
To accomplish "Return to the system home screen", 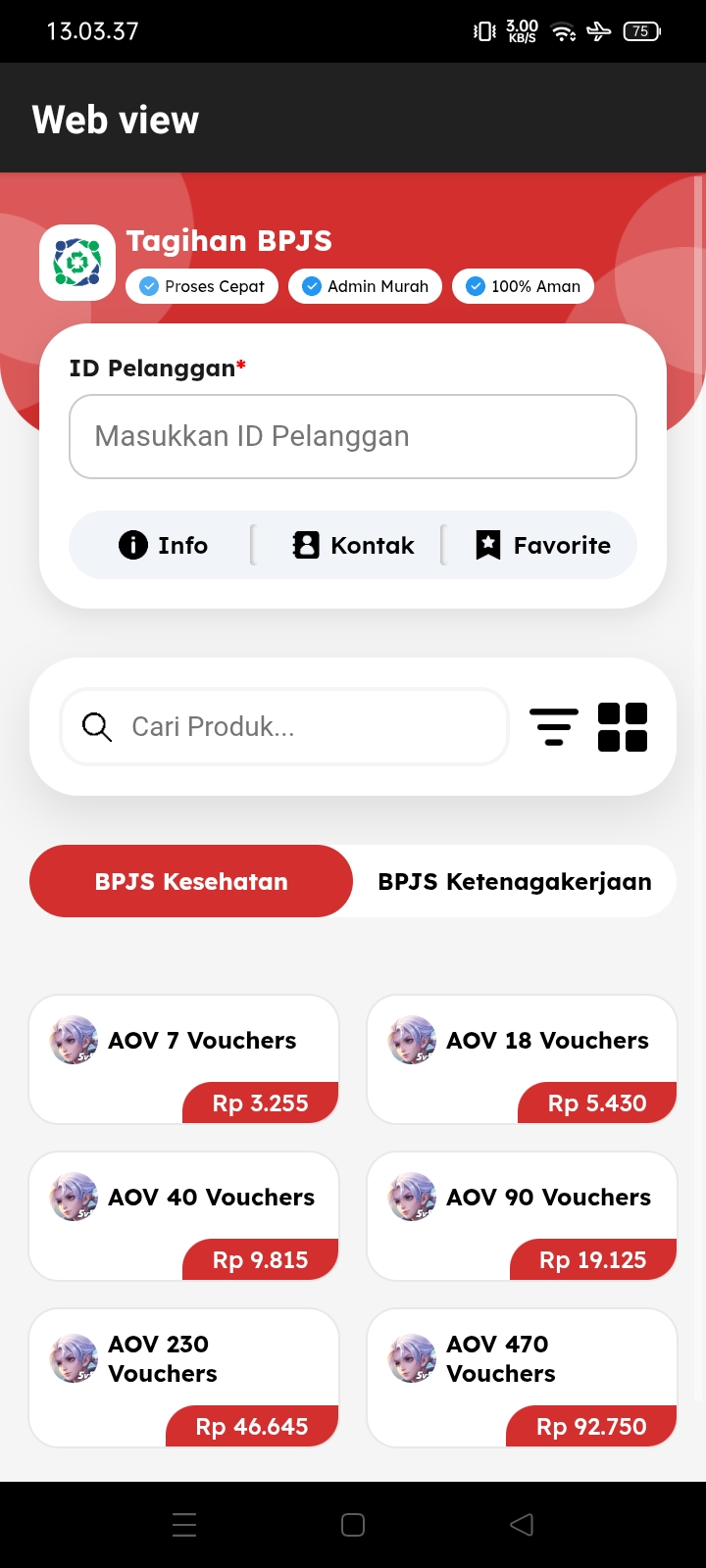I will [353, 1524].
